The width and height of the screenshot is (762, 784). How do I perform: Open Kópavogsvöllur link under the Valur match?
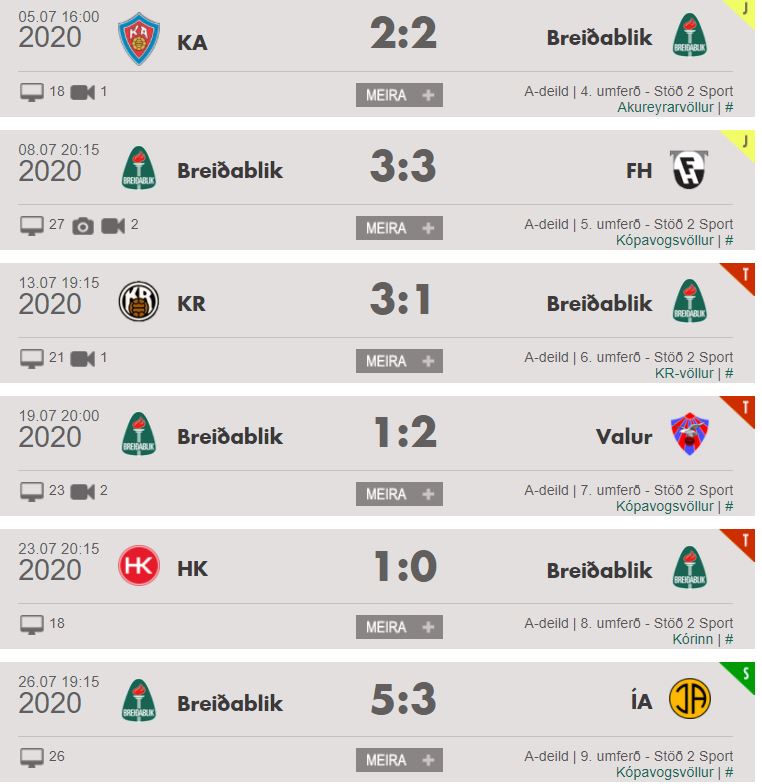pyautogui.click(x=664, y=506)
